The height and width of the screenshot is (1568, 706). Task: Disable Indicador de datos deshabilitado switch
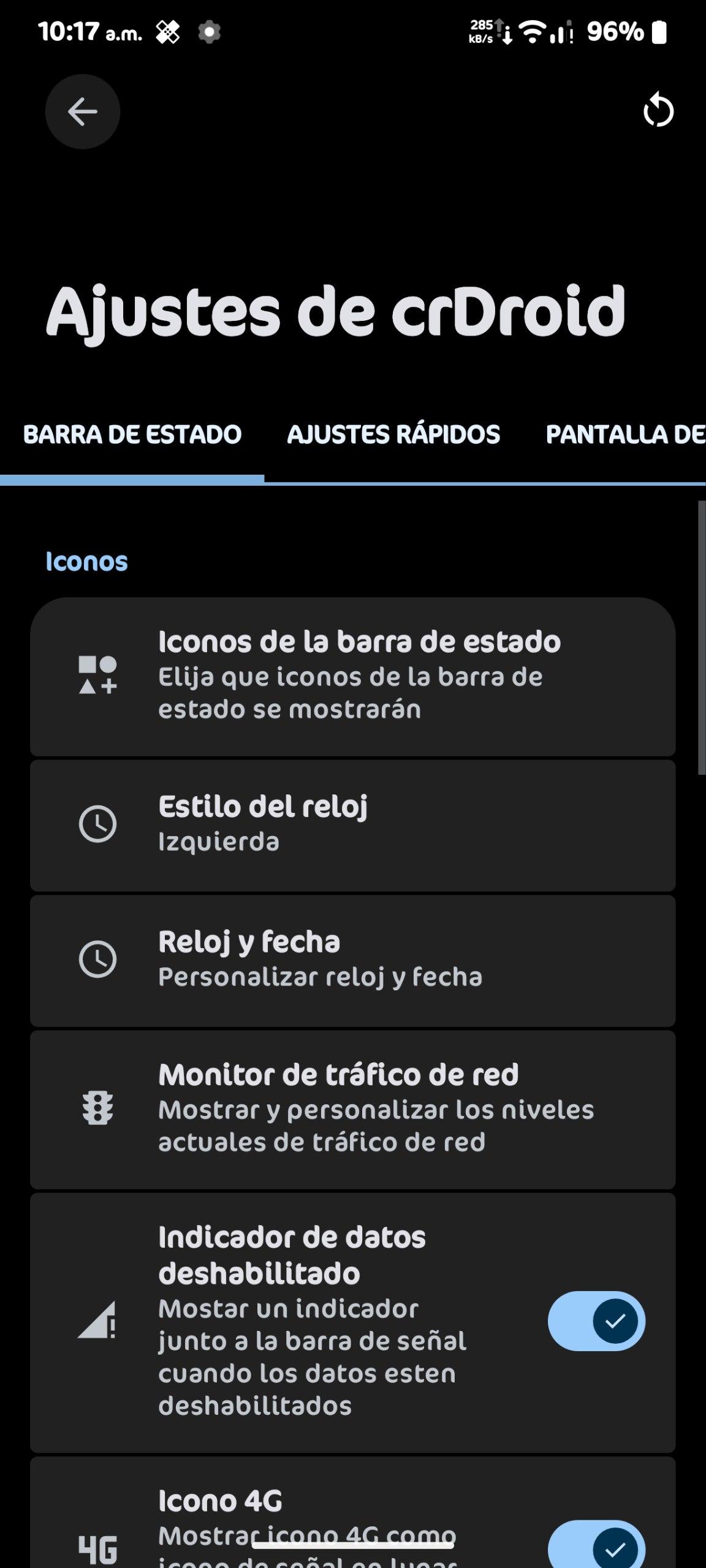click(596, 1321)
